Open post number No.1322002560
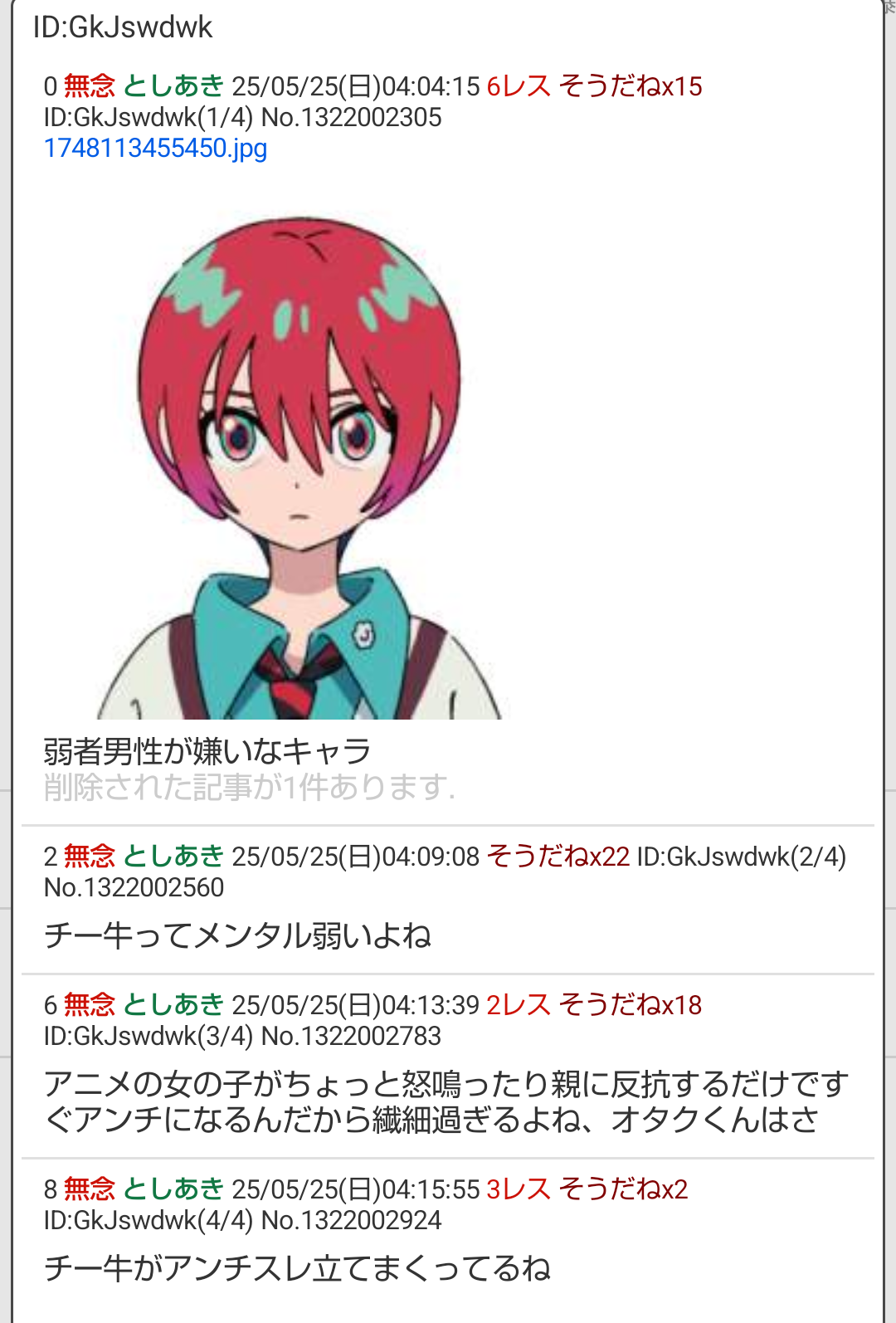This screenshot has width=896, height=1323. pos(134,888)
